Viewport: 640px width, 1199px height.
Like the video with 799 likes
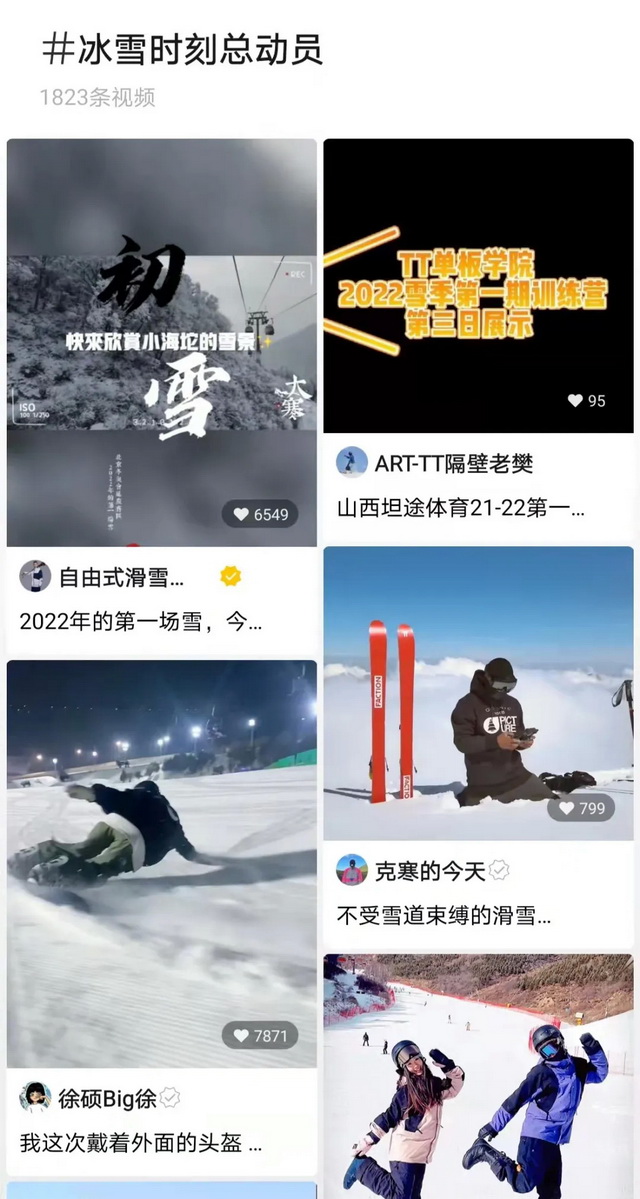click(x=567, y=808)
